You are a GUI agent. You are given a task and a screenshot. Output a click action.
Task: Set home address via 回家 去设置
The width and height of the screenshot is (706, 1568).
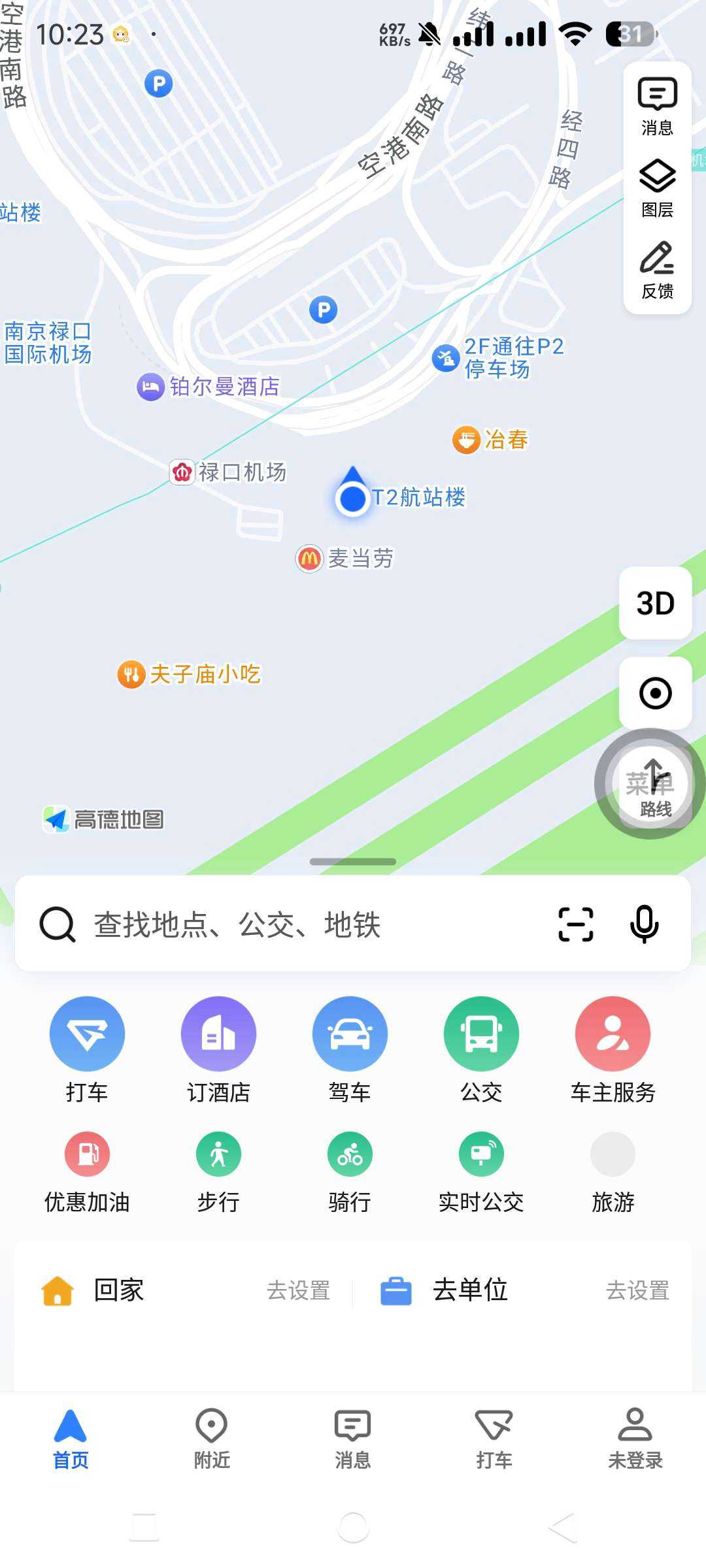(x=298, y=1290)
